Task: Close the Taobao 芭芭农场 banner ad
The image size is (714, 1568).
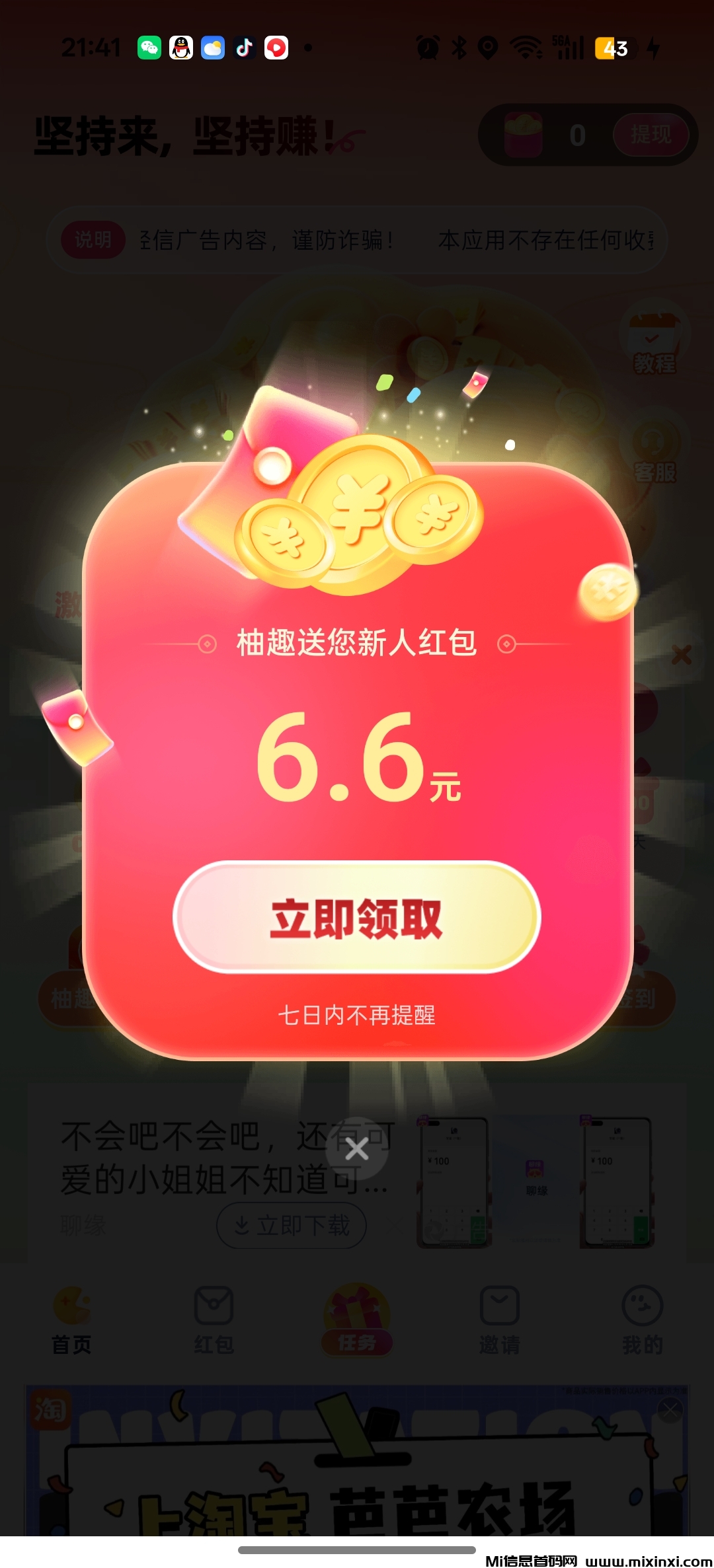Action: coord(670,1410)
